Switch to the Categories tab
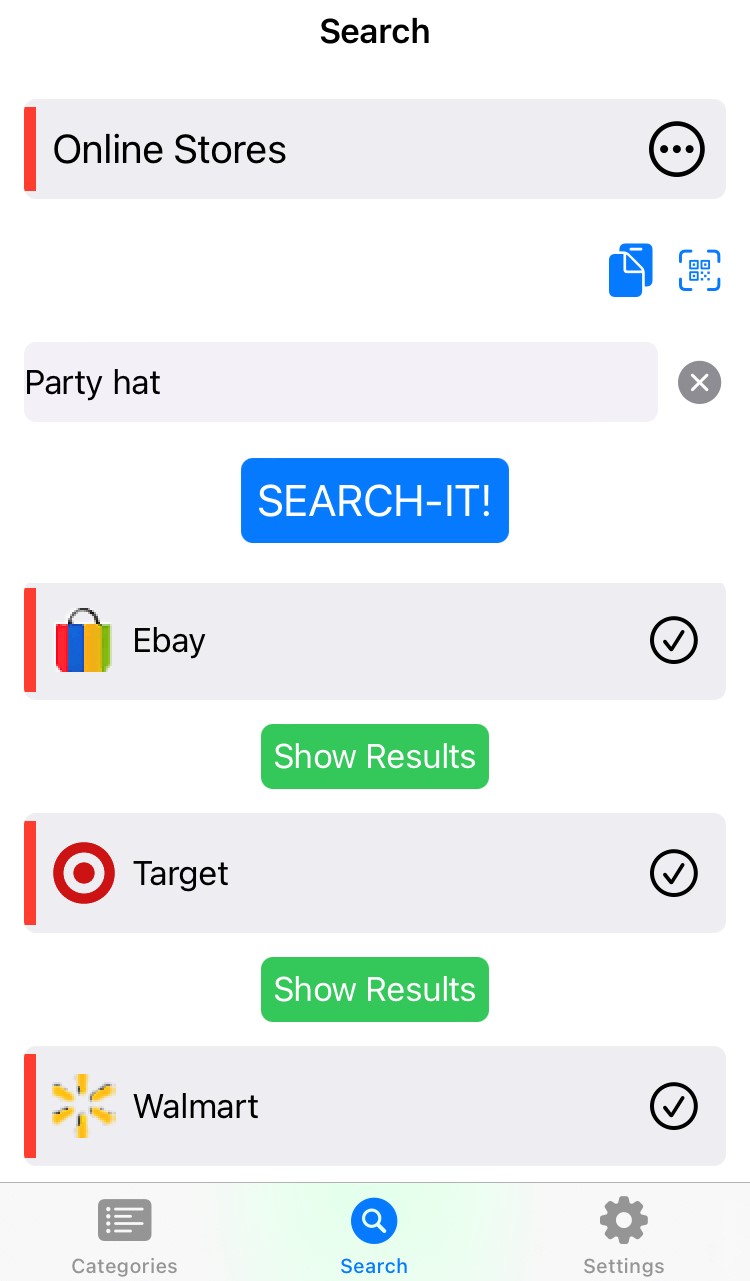This screenshot has width=750, height=1281. (x=125, y=1236)
